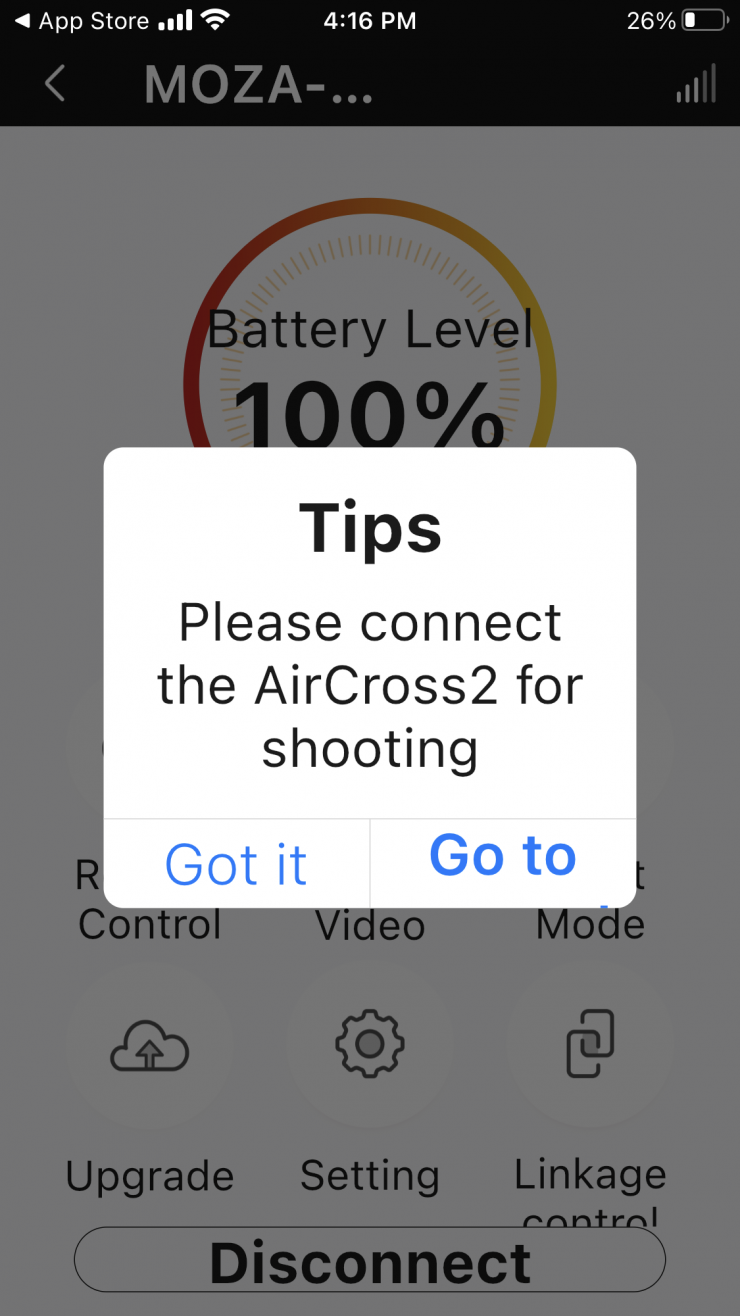Screen dimensions: 740x1316
Task: Return to App Store via status bar
Action: pos(80,20)
